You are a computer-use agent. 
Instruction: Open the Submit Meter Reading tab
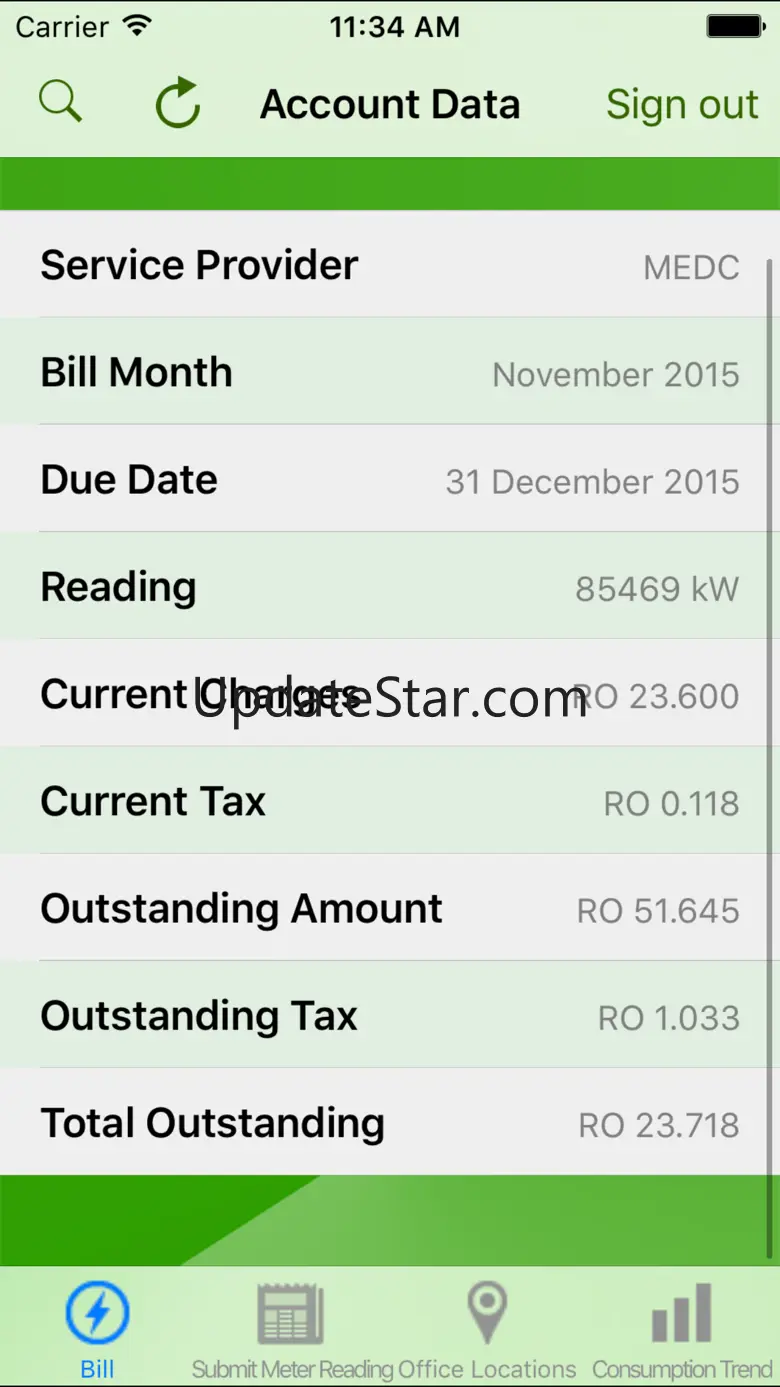[x=292, y=1327]
